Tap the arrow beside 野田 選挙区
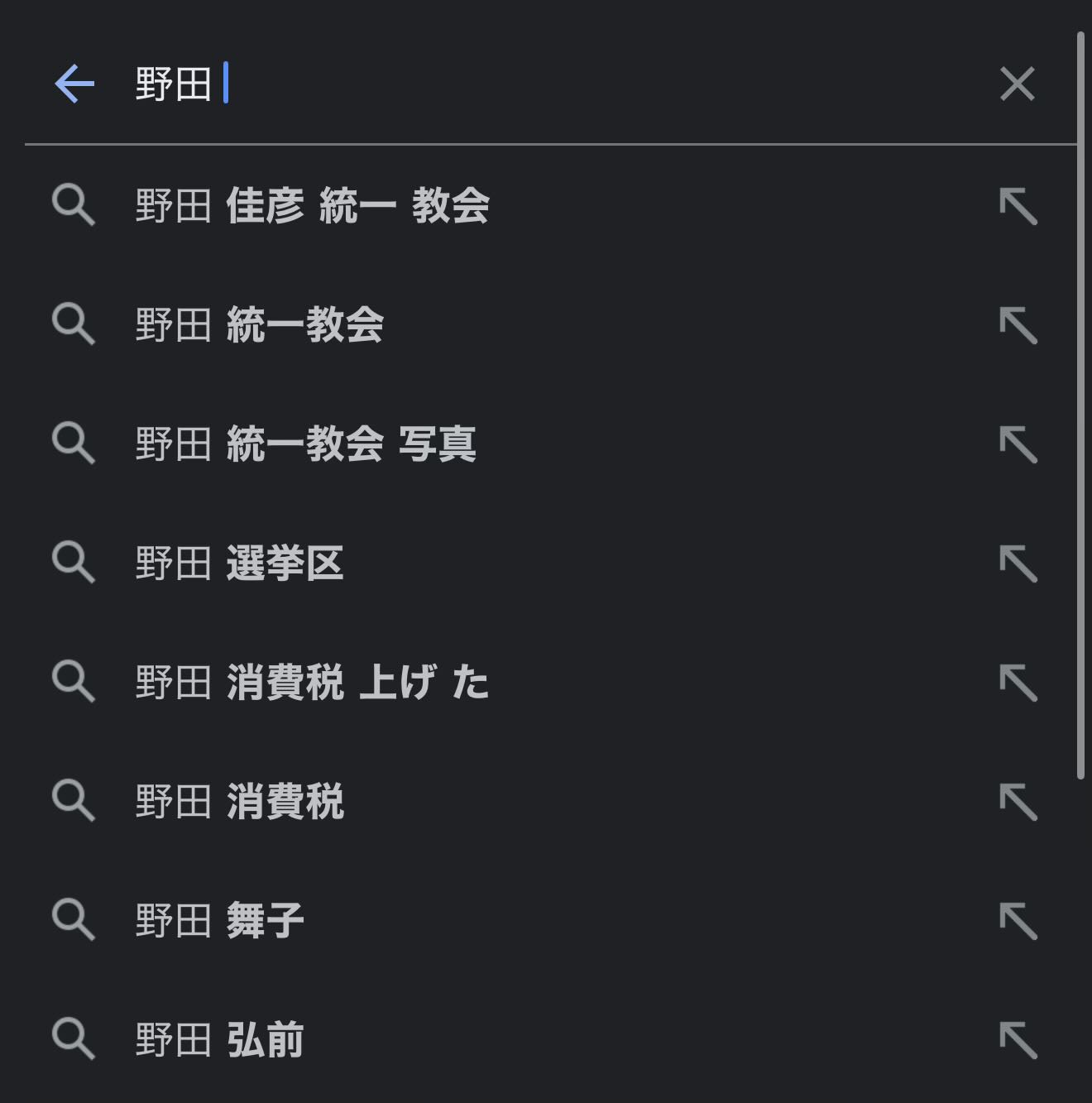 click(1018, 563)
